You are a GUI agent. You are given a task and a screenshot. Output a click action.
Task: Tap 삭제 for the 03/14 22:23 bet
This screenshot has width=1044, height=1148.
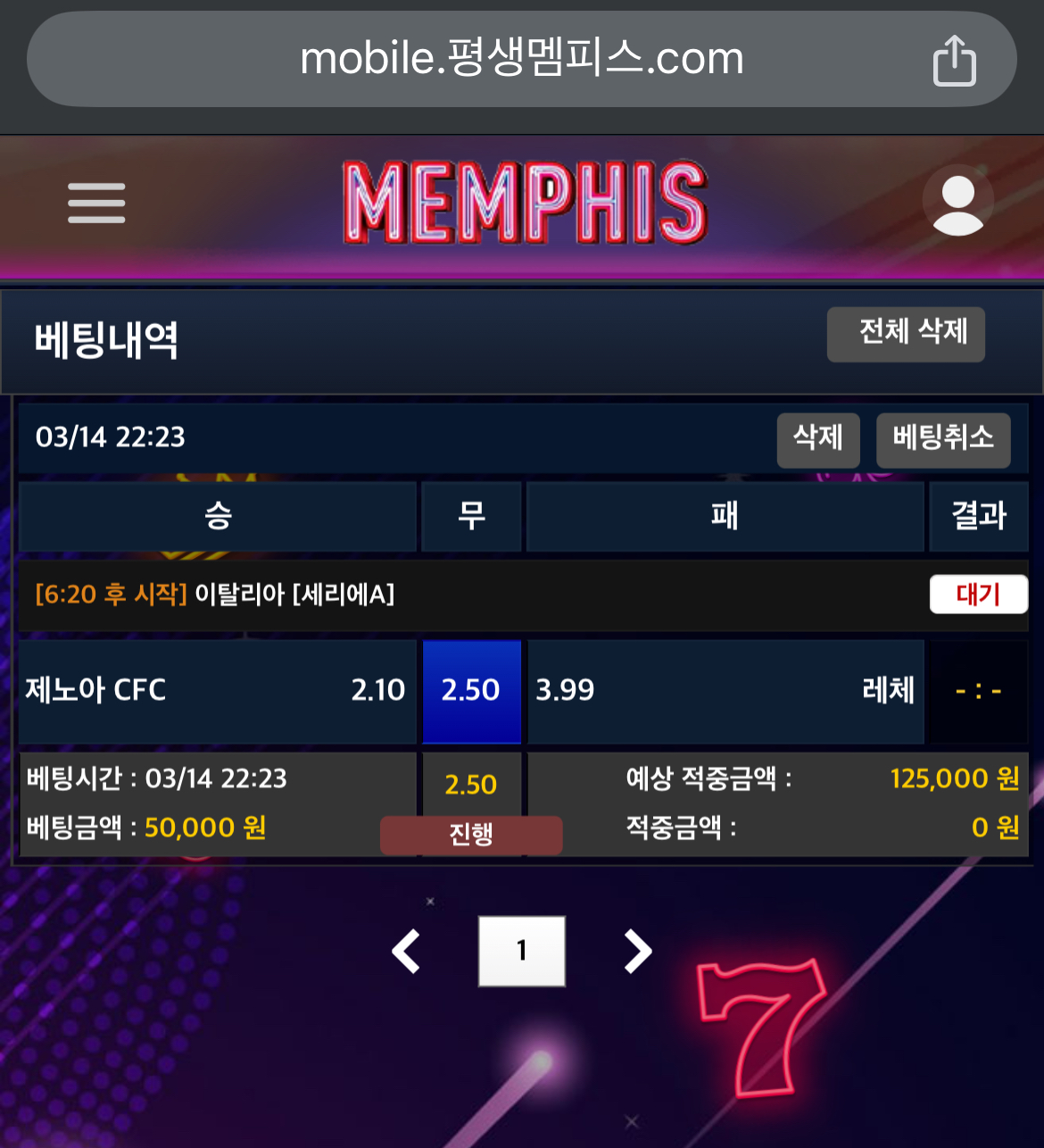point(817,439)
